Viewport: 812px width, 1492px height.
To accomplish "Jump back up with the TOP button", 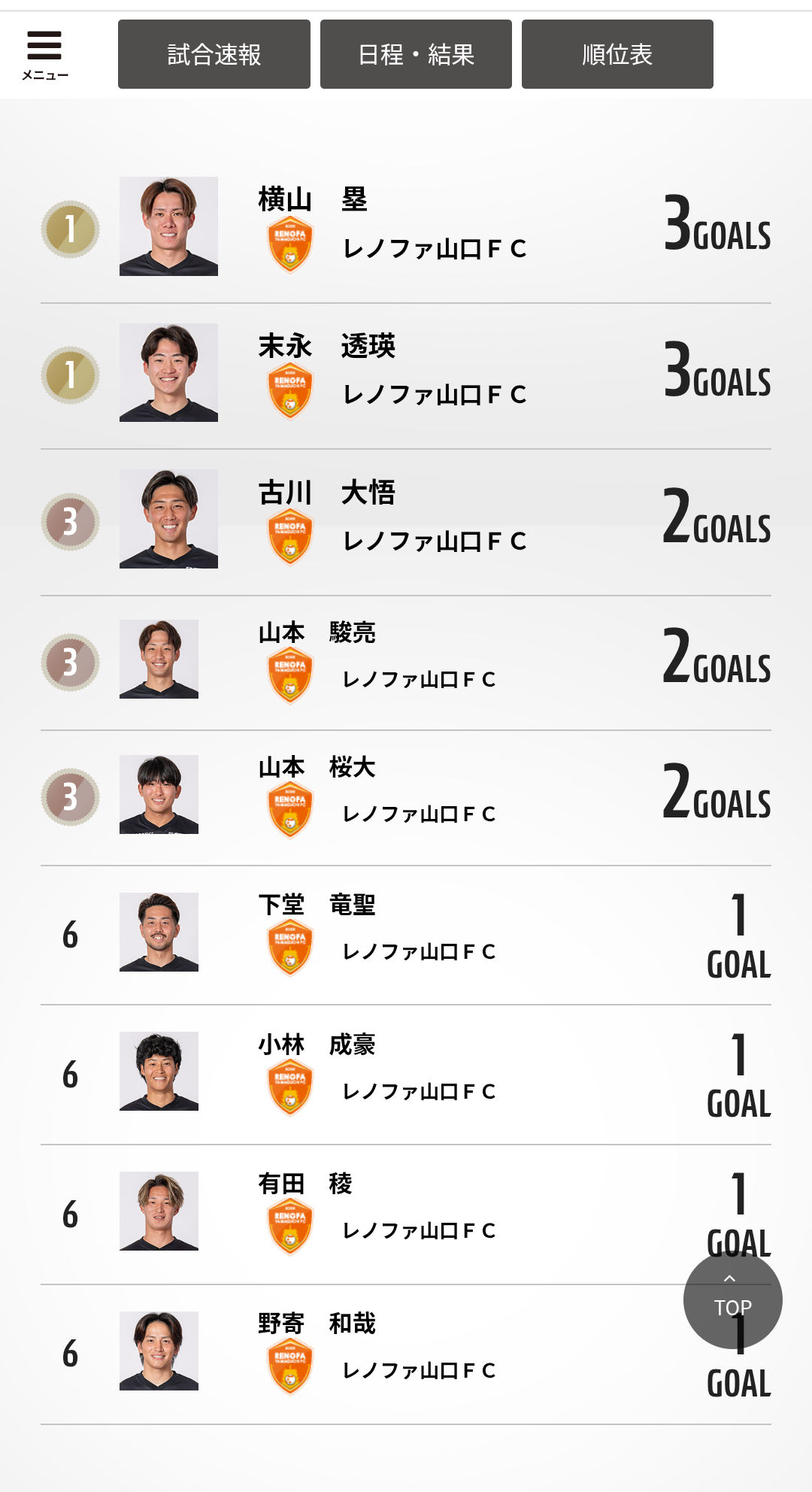I will (x=732, y=1299).
